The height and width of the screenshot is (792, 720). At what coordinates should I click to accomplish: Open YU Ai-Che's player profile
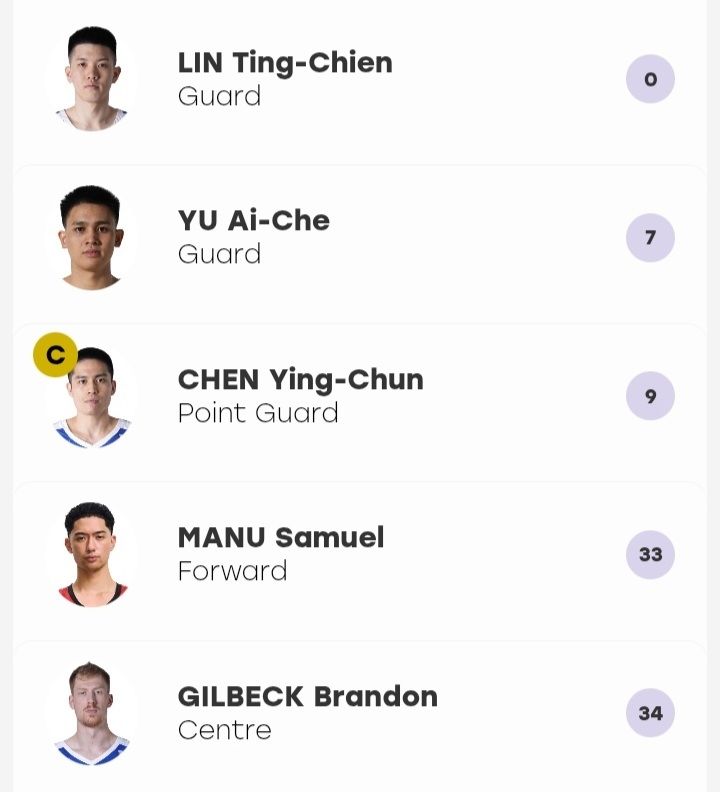360,237
